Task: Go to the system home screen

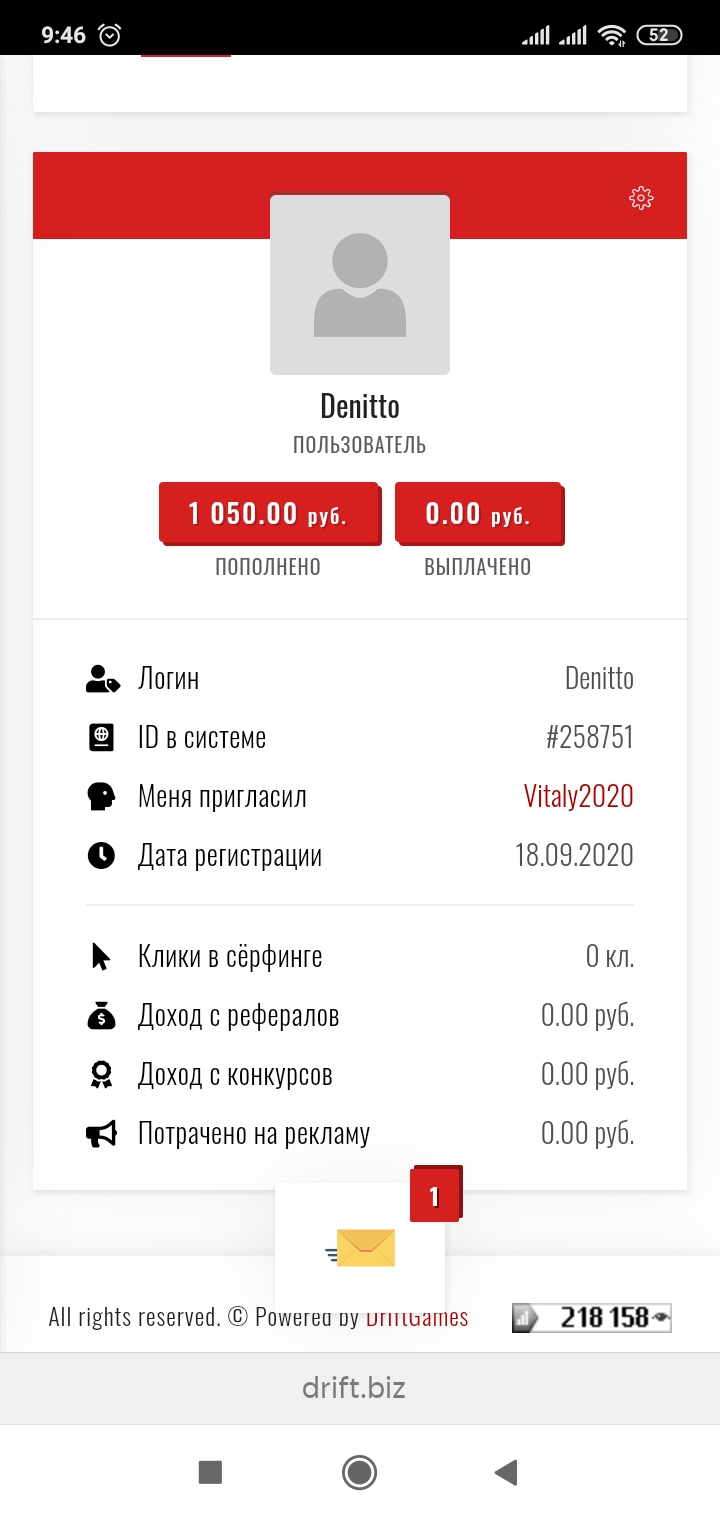Action: pos(359,1472)
